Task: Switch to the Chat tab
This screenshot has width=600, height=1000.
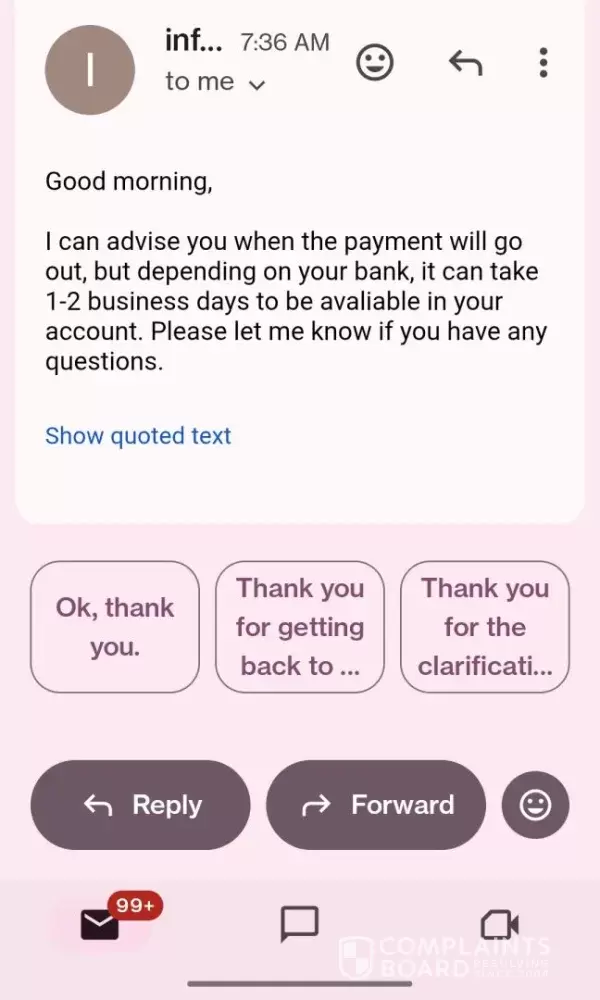Action: (299, 925)
